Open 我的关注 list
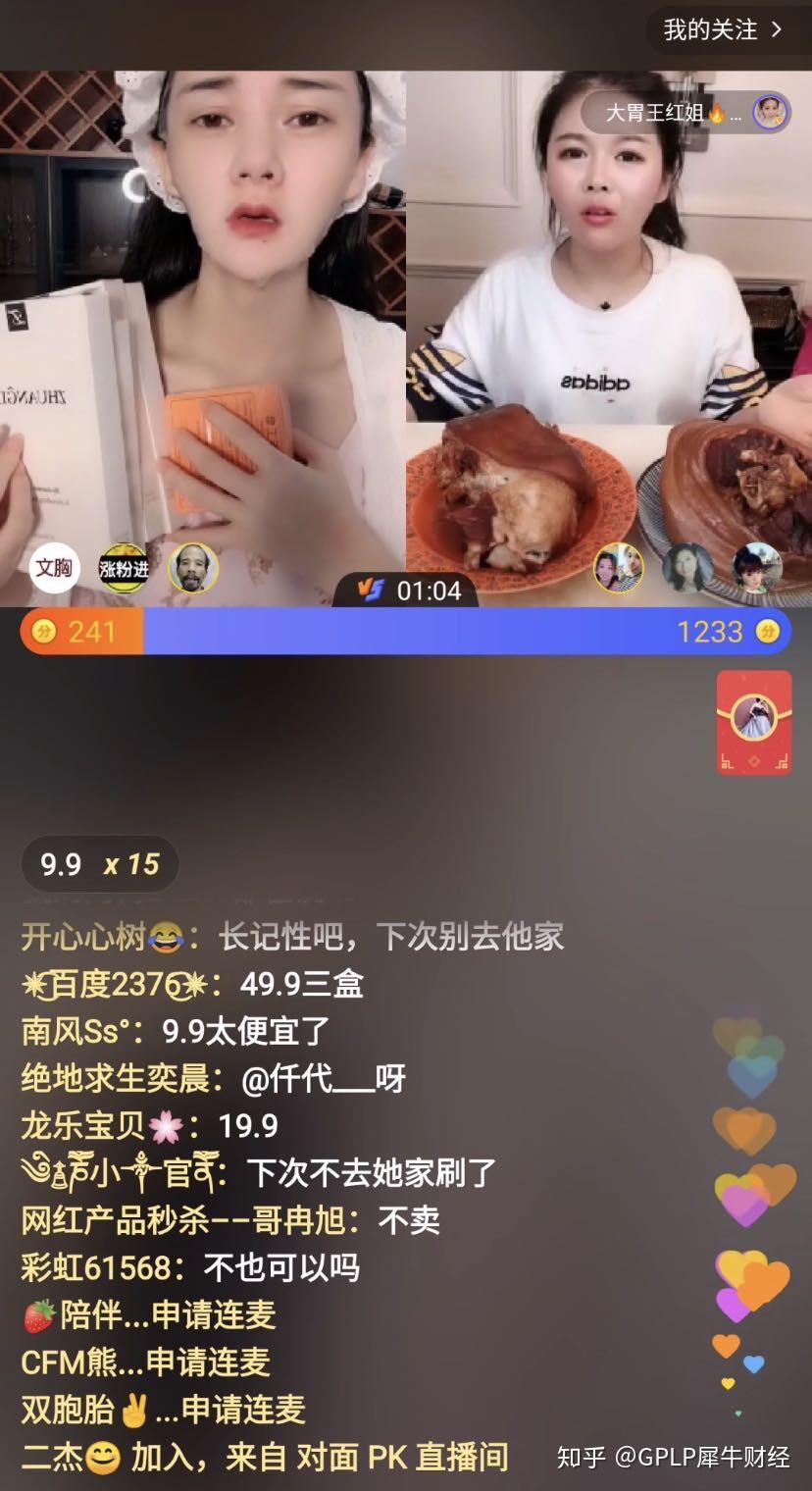Viewport: 812px width, 1491px height. [722, 30]
